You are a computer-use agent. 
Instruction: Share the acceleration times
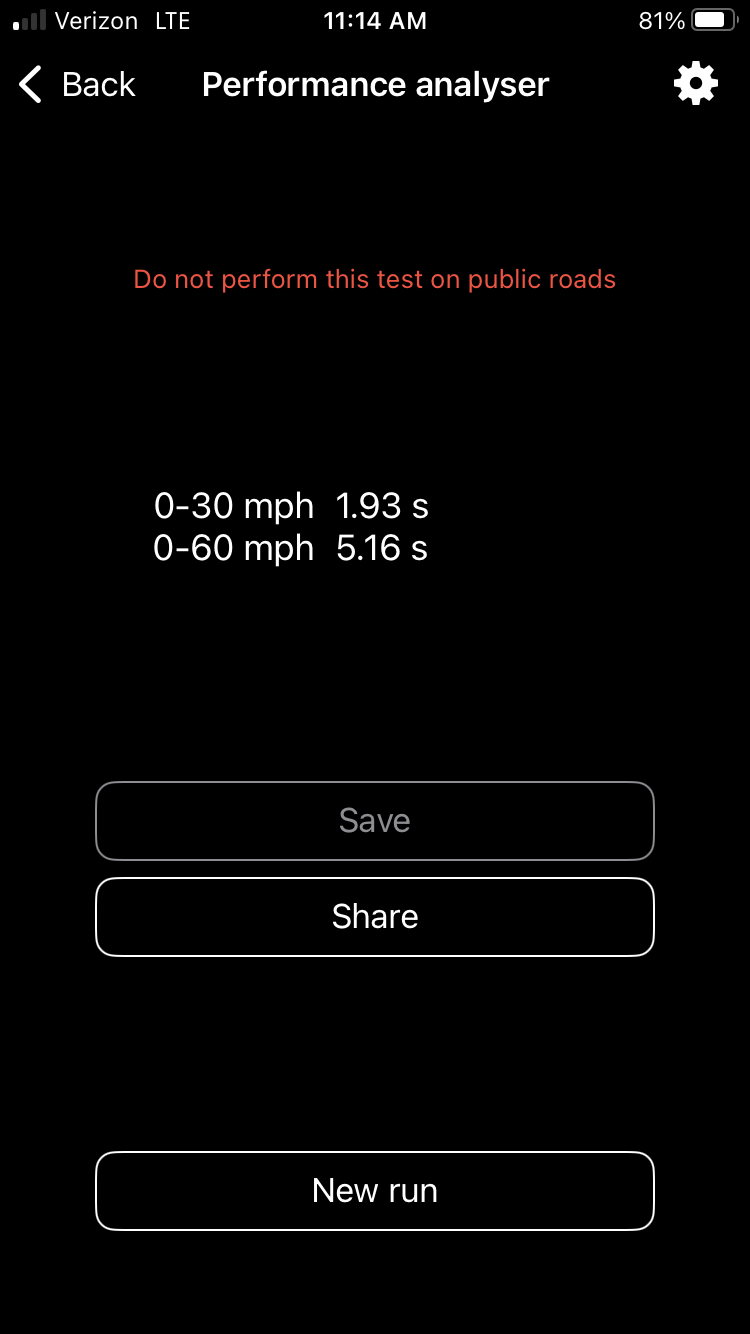375,917
